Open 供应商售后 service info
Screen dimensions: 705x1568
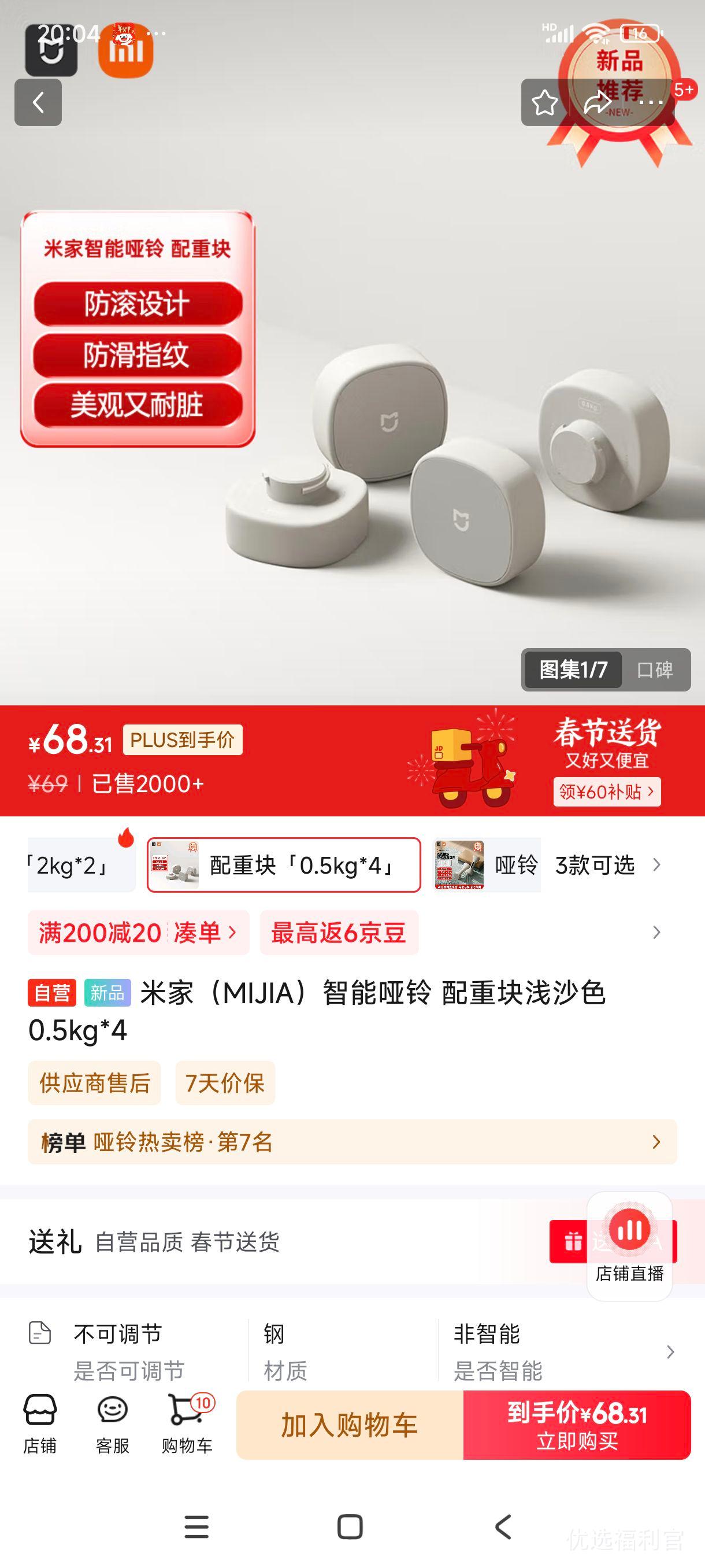point(94,1083)
